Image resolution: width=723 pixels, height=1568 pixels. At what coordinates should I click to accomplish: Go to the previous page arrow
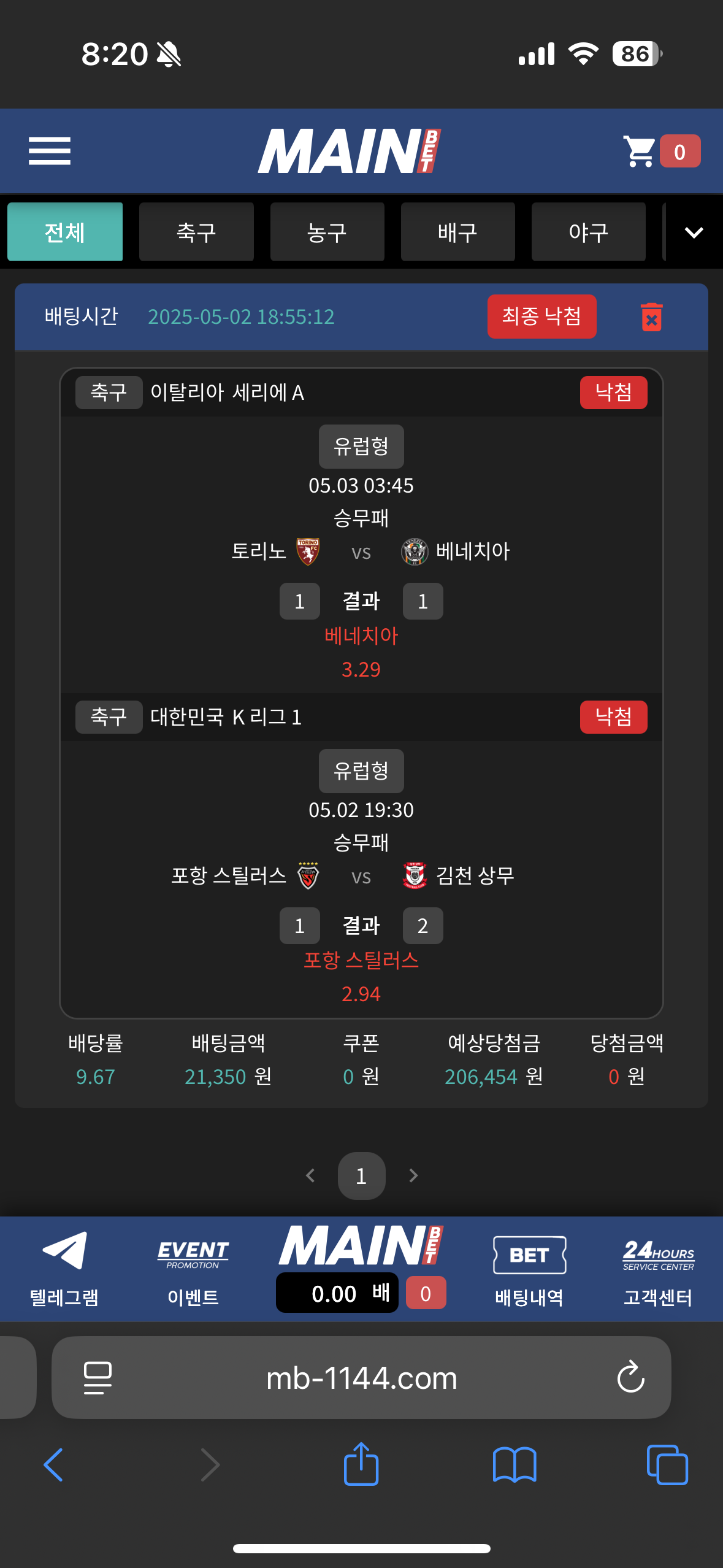point(310,1175)
